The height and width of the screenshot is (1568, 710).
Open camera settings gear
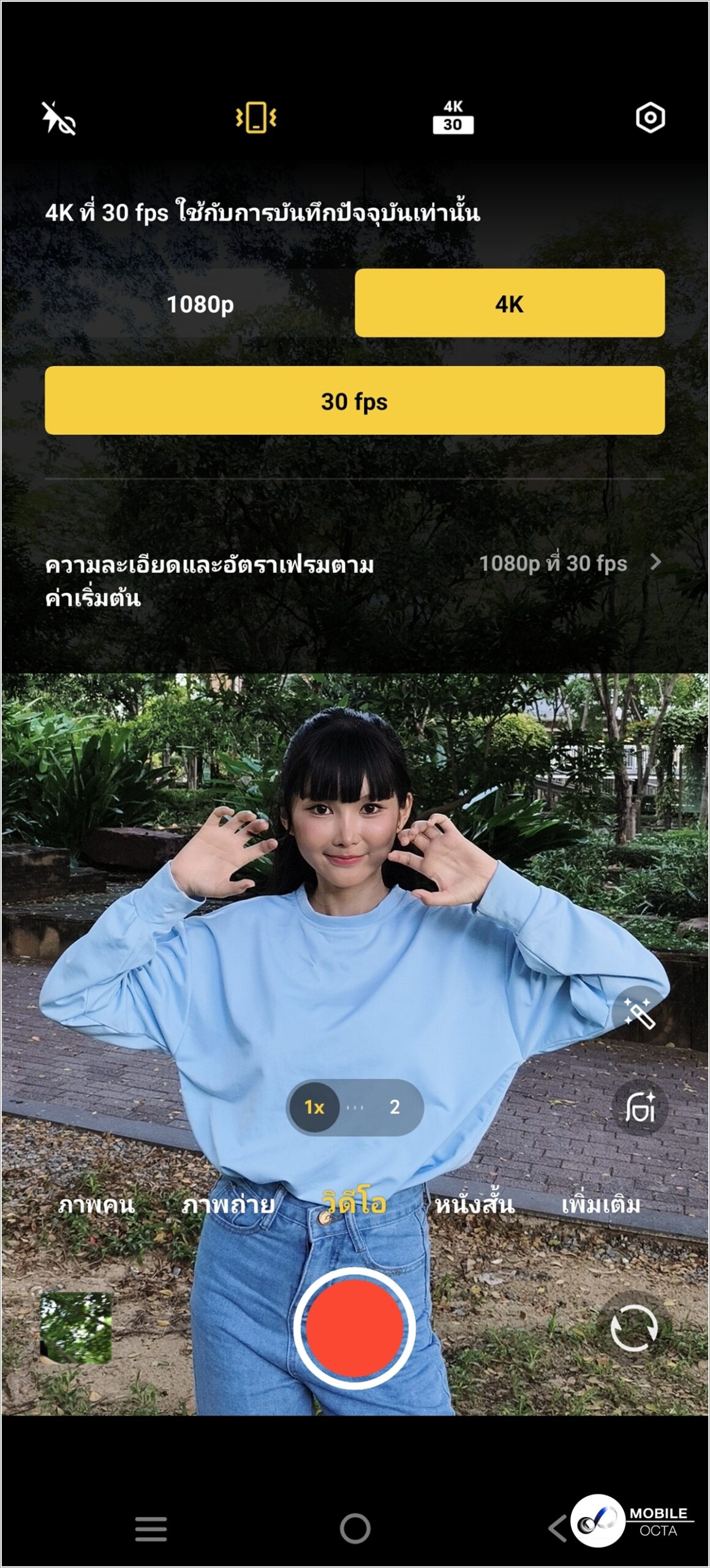click(650, 118)
